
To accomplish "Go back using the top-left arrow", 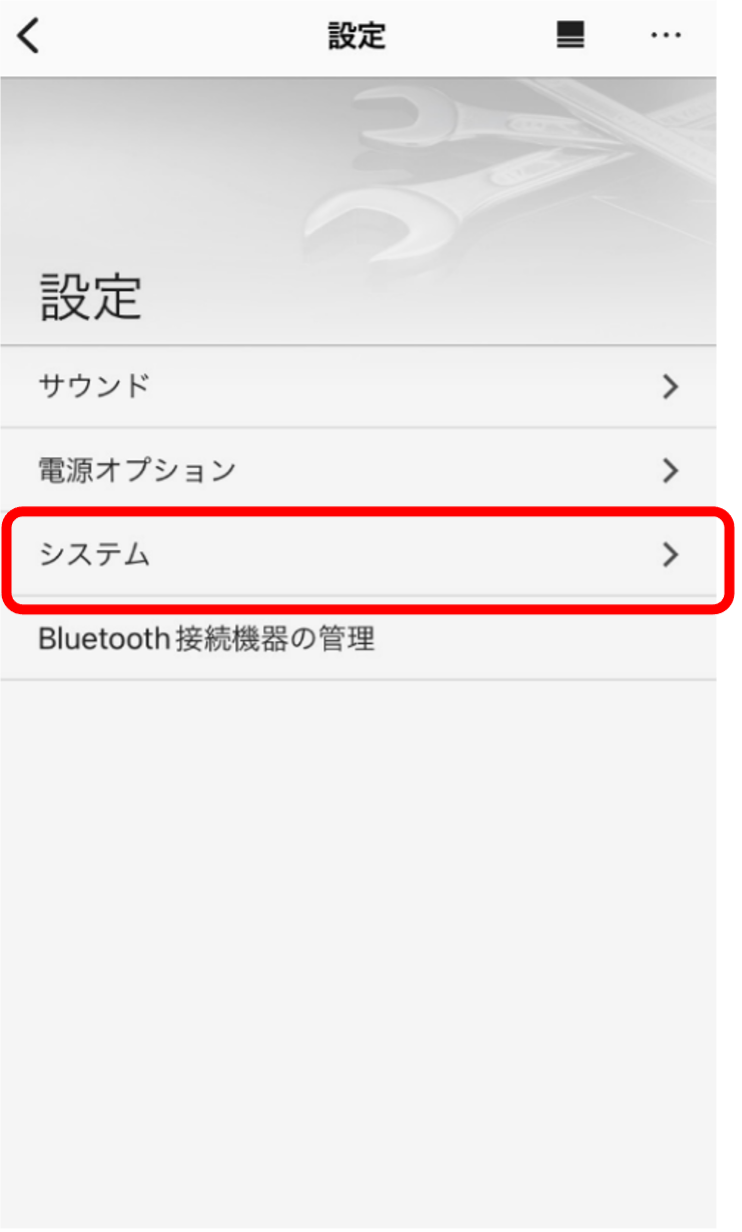I will pyautogui.click(x=29, y=37).
